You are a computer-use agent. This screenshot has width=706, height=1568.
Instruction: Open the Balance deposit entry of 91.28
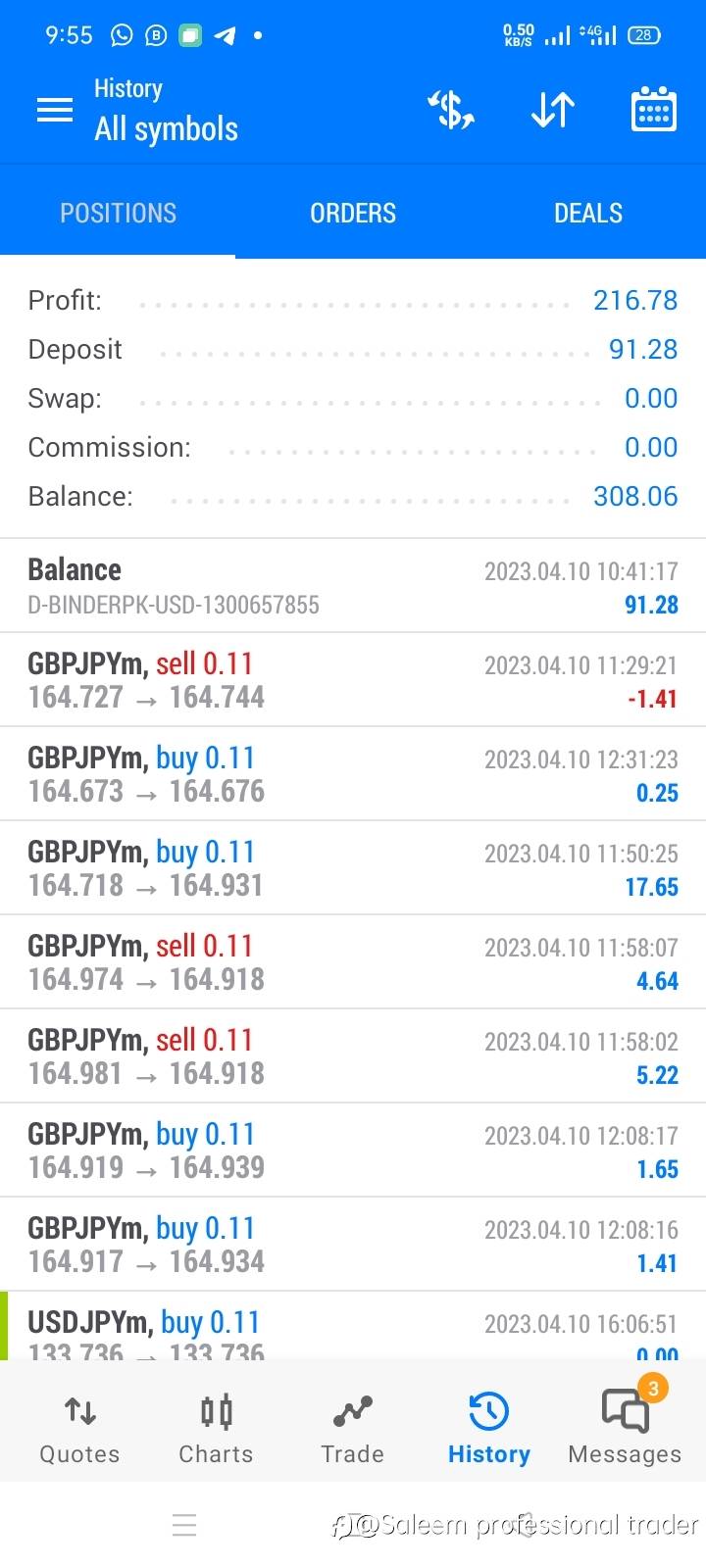coord(353,586)
